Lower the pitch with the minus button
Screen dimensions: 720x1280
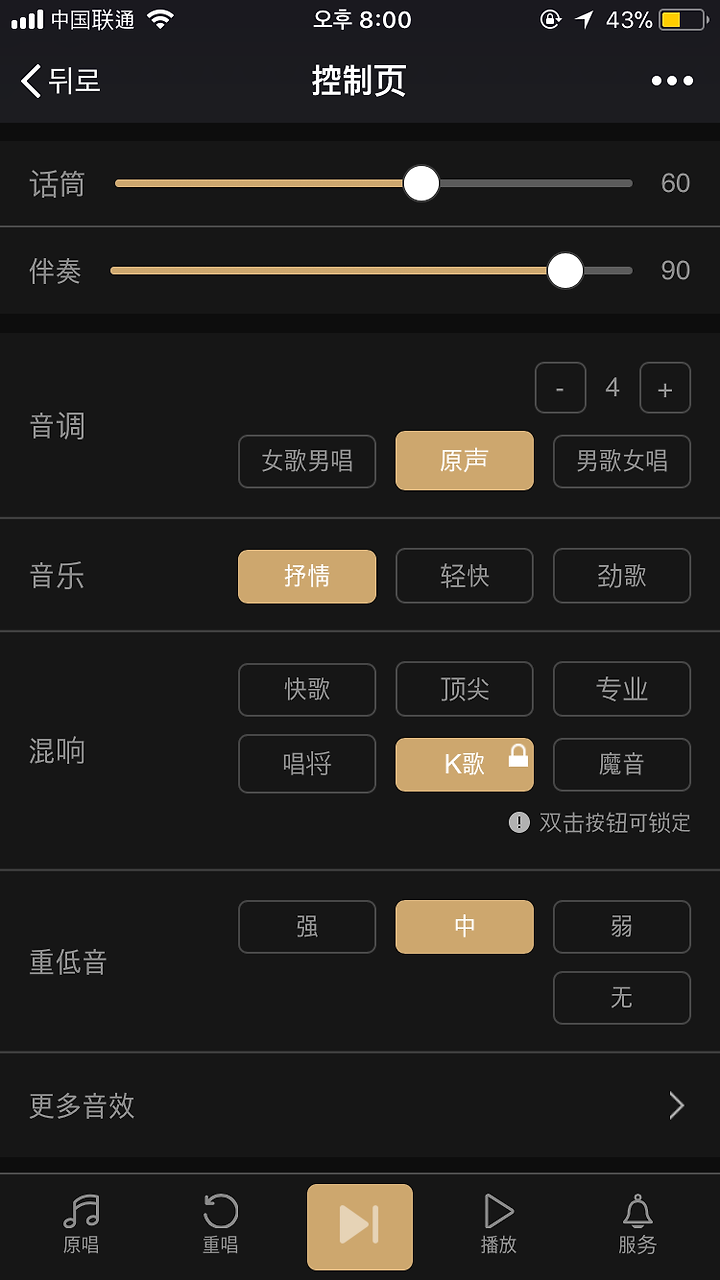tap(560, 388)
